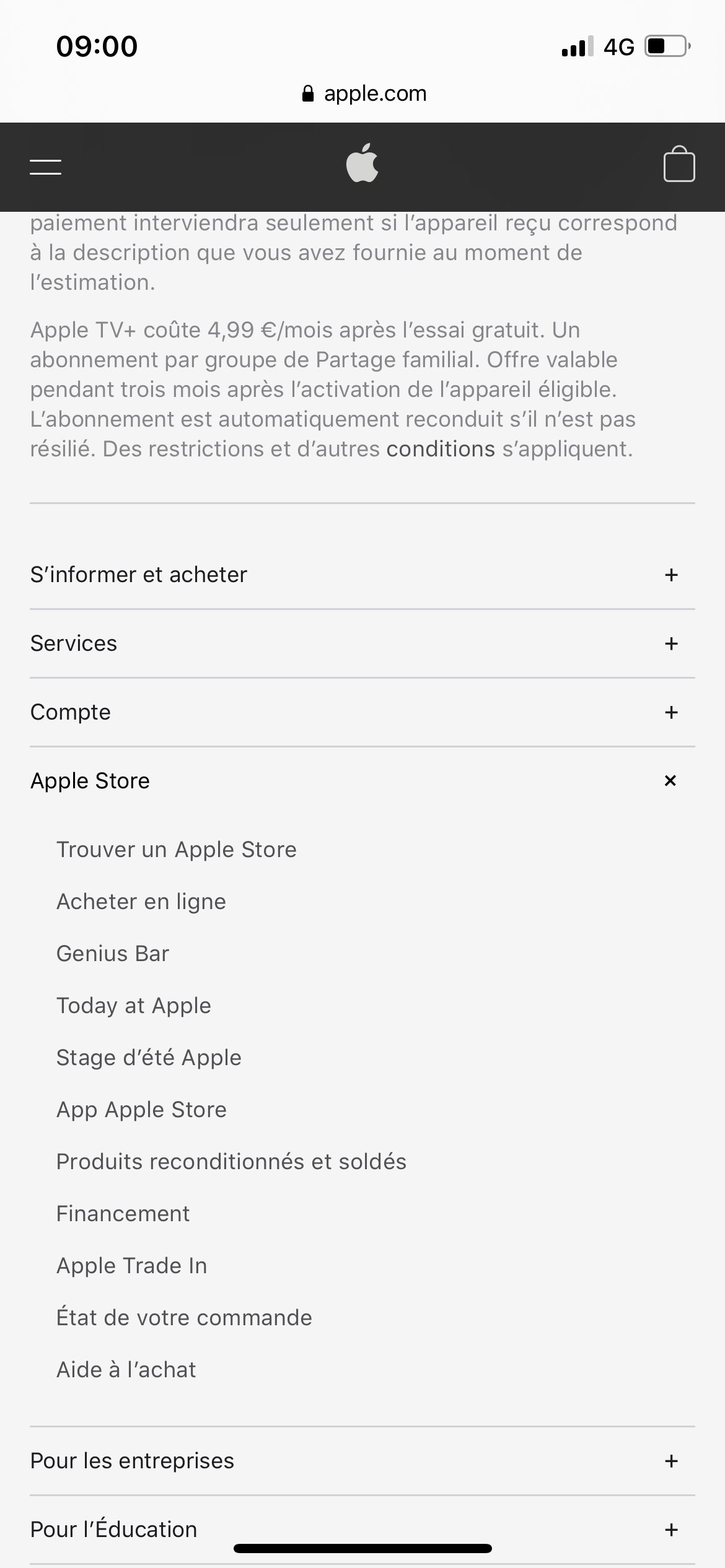Viewport: 725px width, 1568px height.
Task: Open the shopping bag
Action: click(x=679, y=165)
